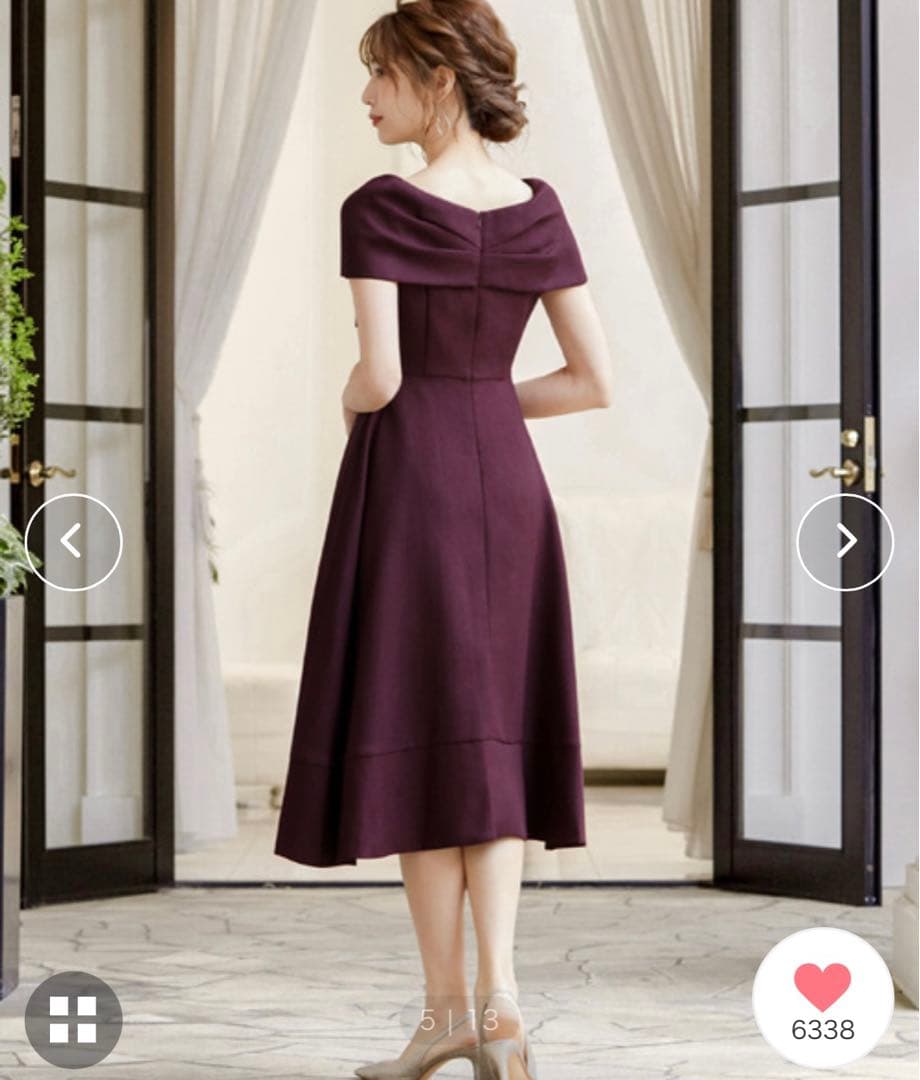Screen dimensions: 920x1080
Task: Go to the next product photo
Action: [845, 542]
